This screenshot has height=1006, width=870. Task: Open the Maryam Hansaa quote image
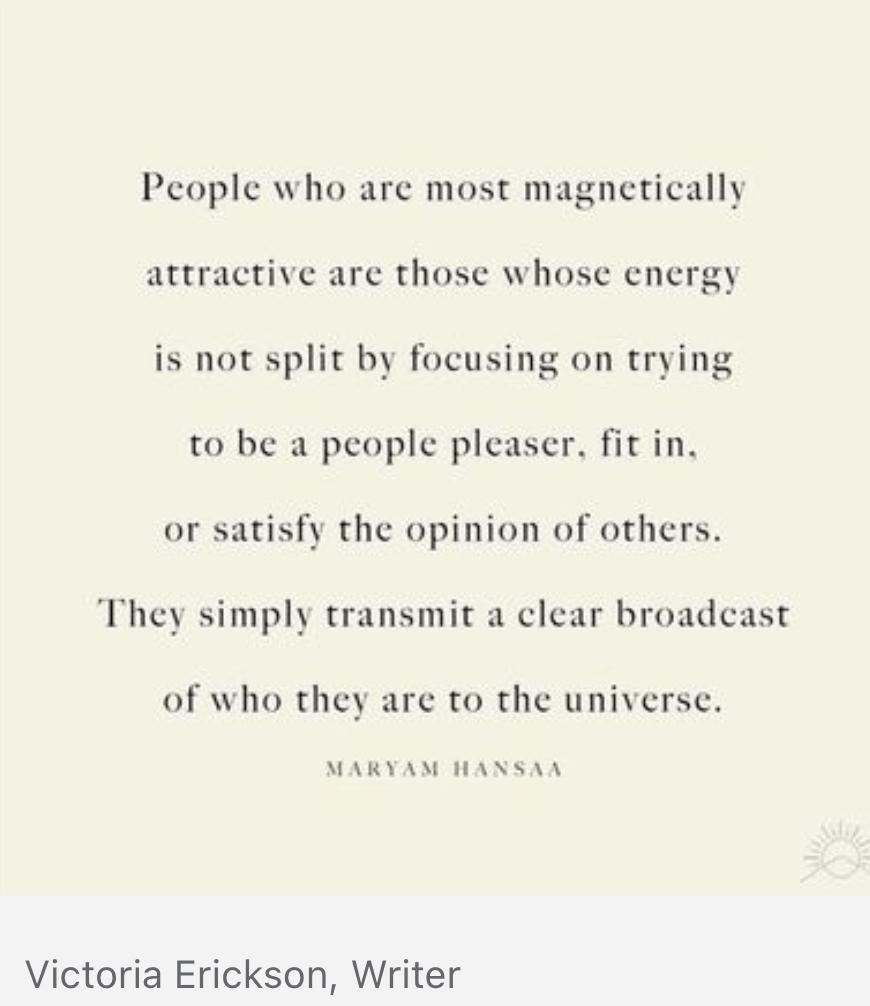[435, 445]
